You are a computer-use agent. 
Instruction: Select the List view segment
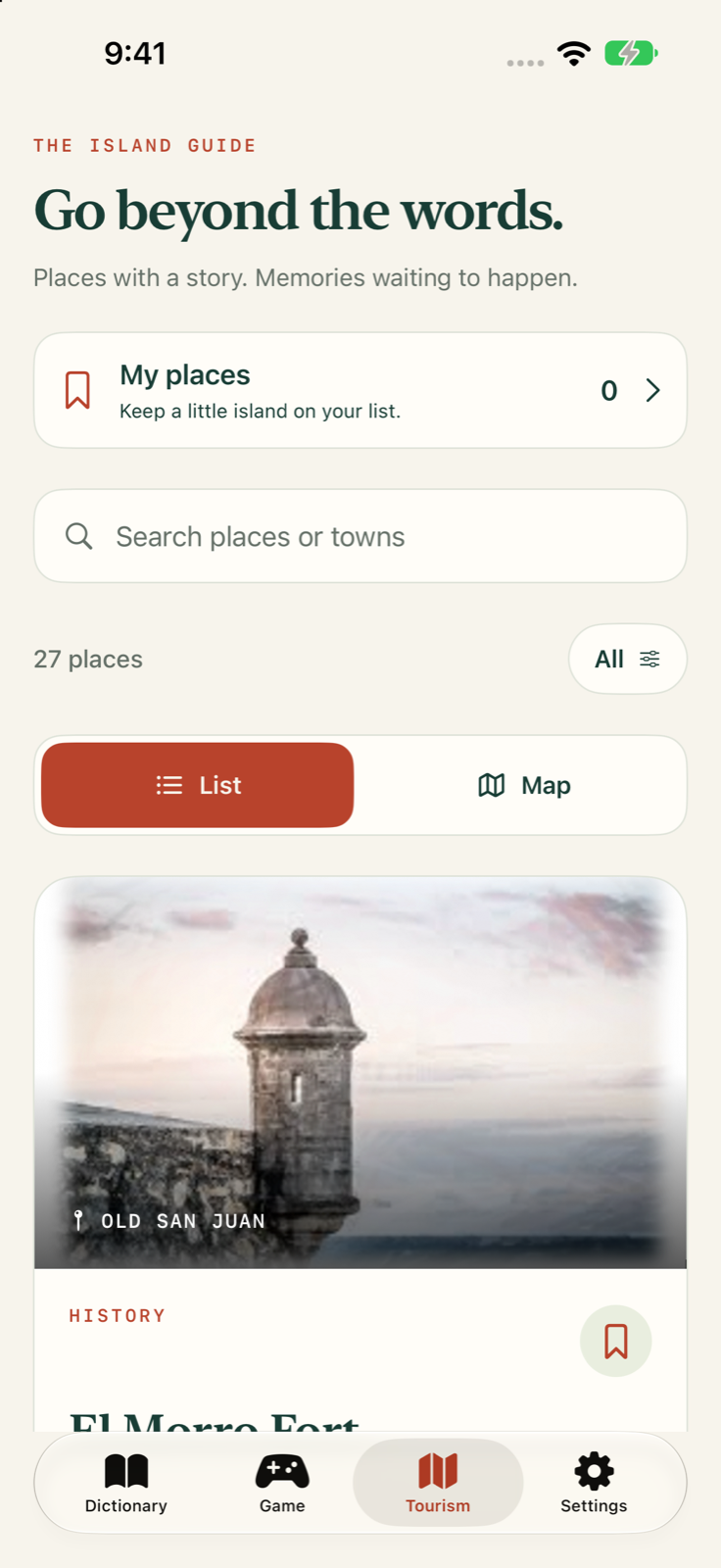coord(197,785)
